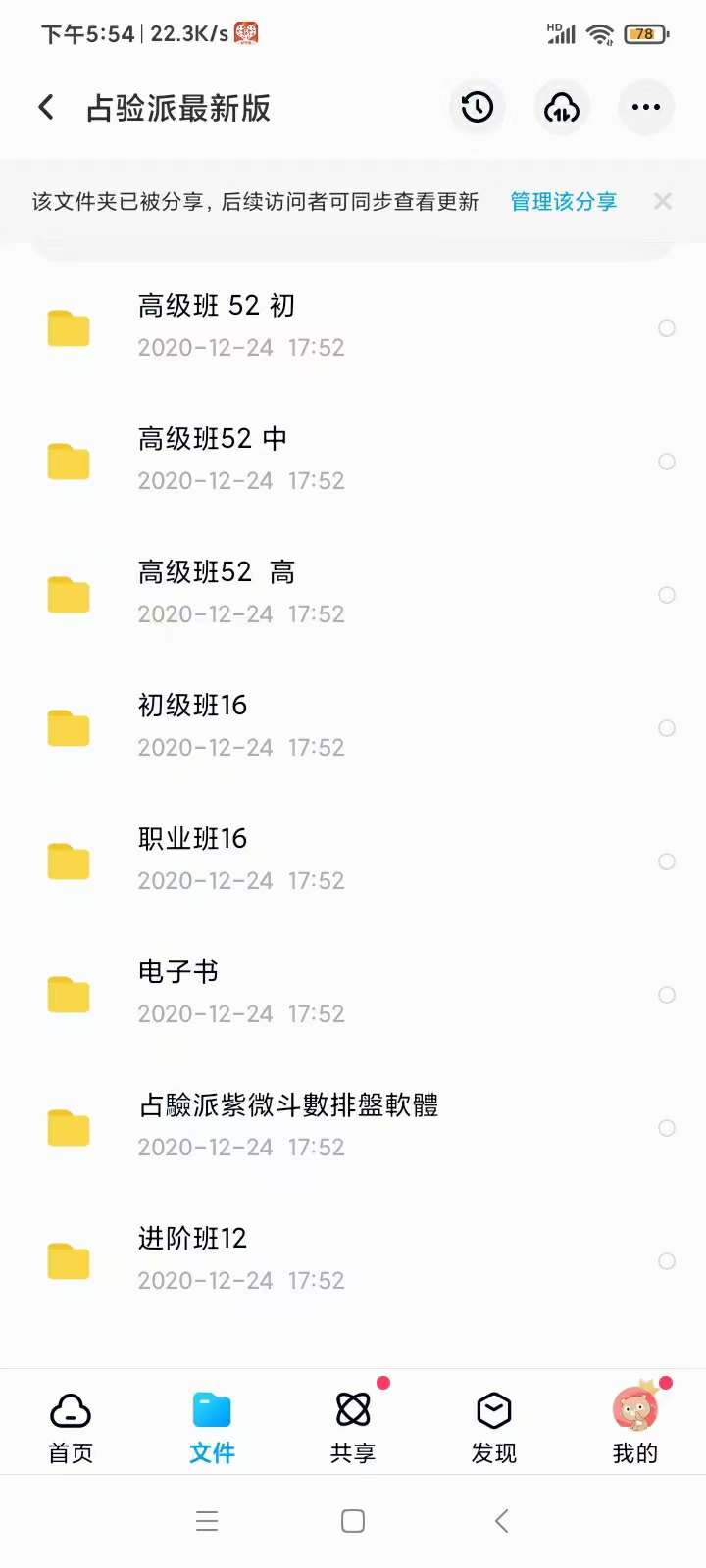
Task: Open the 进阶班12 folder icon
Action: point(68,1260)
